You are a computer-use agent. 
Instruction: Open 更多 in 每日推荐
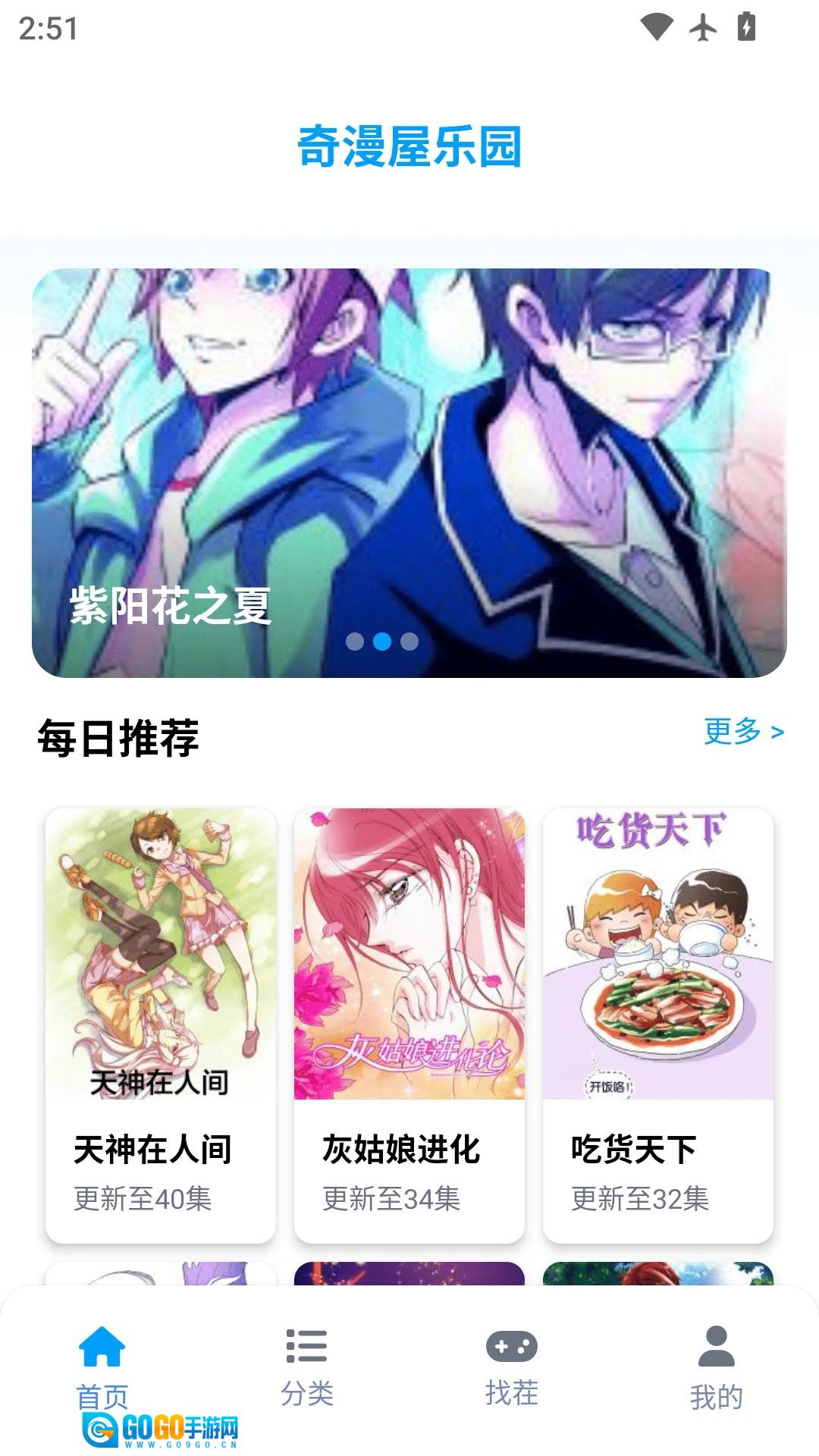click(x=743, y=732)
